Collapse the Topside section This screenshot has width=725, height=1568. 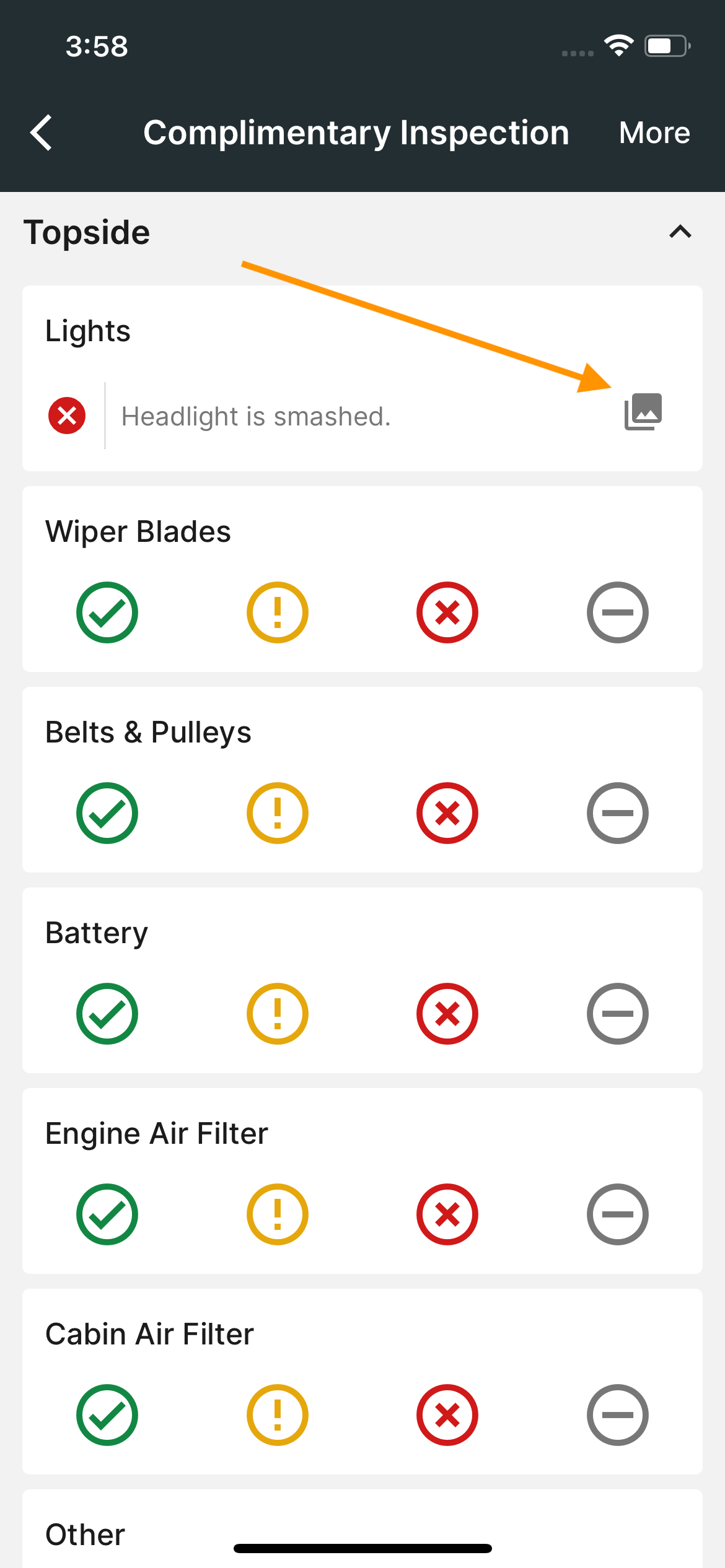(680, 232)
